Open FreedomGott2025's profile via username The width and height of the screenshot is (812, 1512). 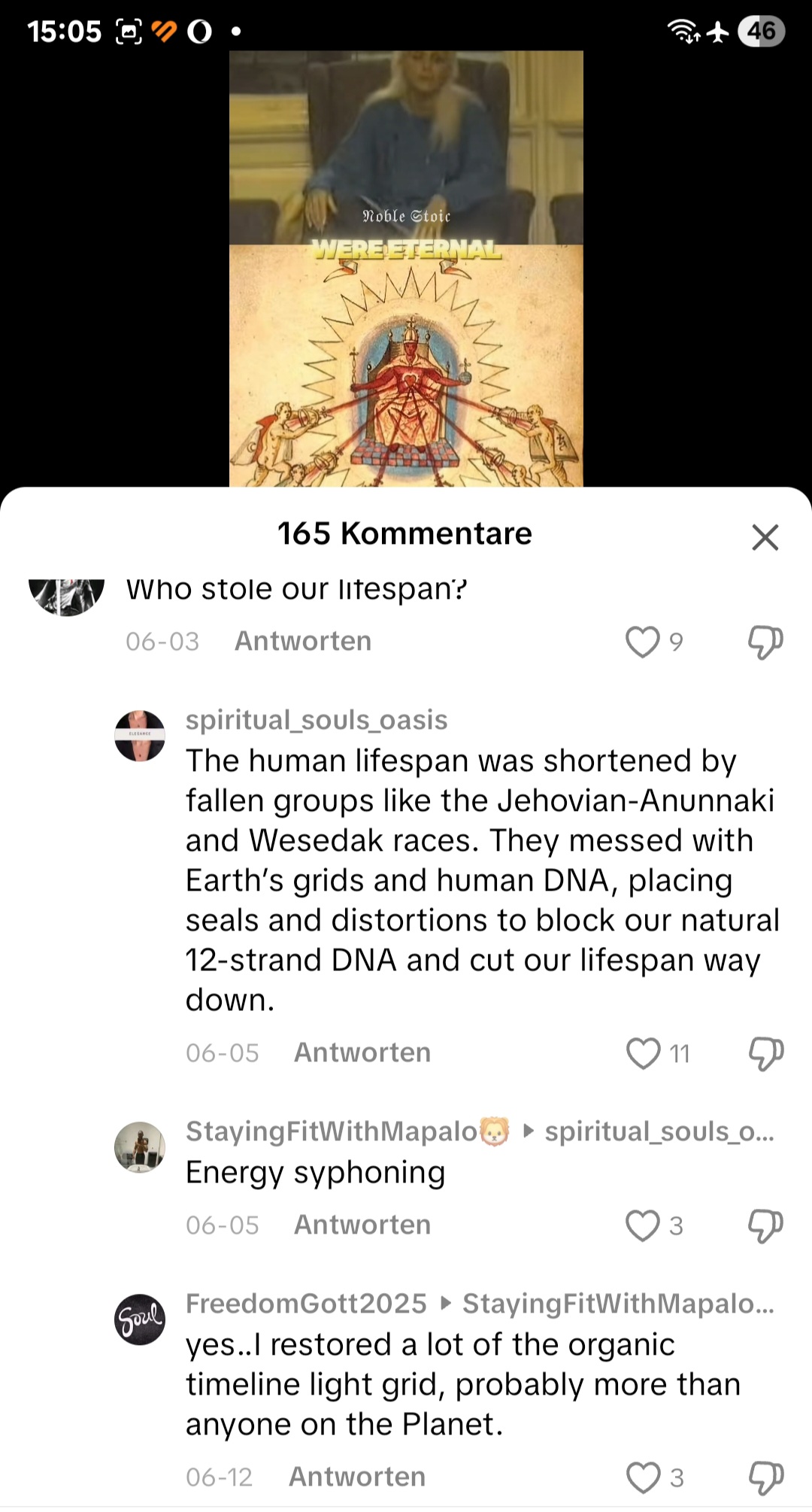point(306,1304)
